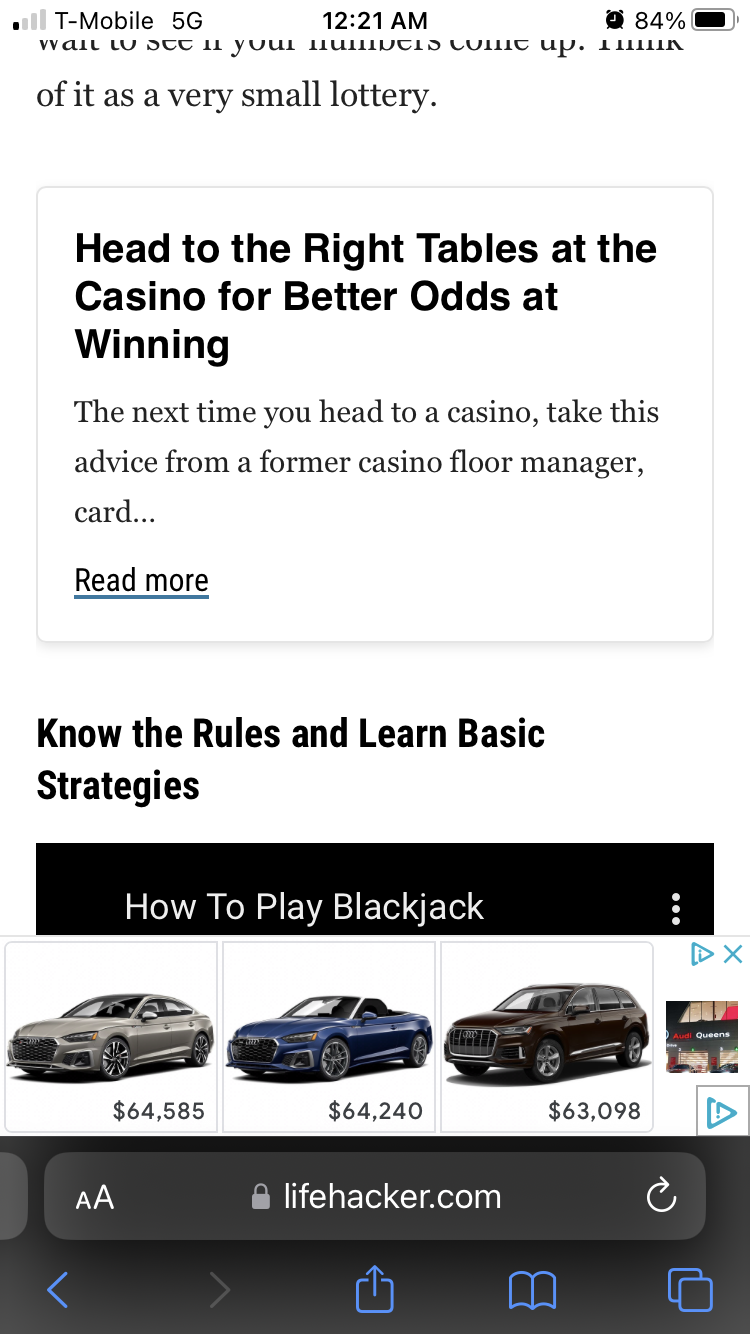Open the $64,240 Audi convertible ad

[x=329, y=1036]
